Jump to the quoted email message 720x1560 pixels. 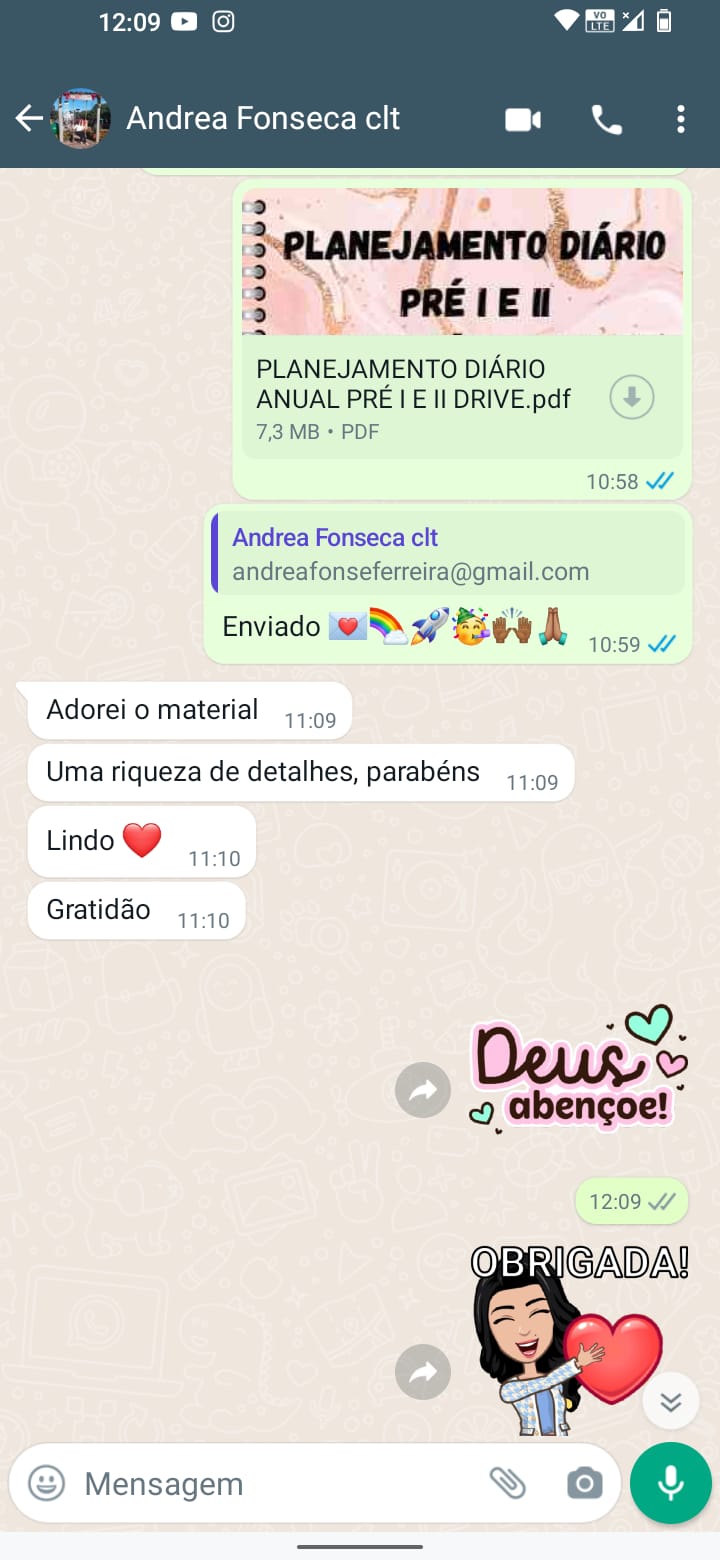[x=448, y=555]
